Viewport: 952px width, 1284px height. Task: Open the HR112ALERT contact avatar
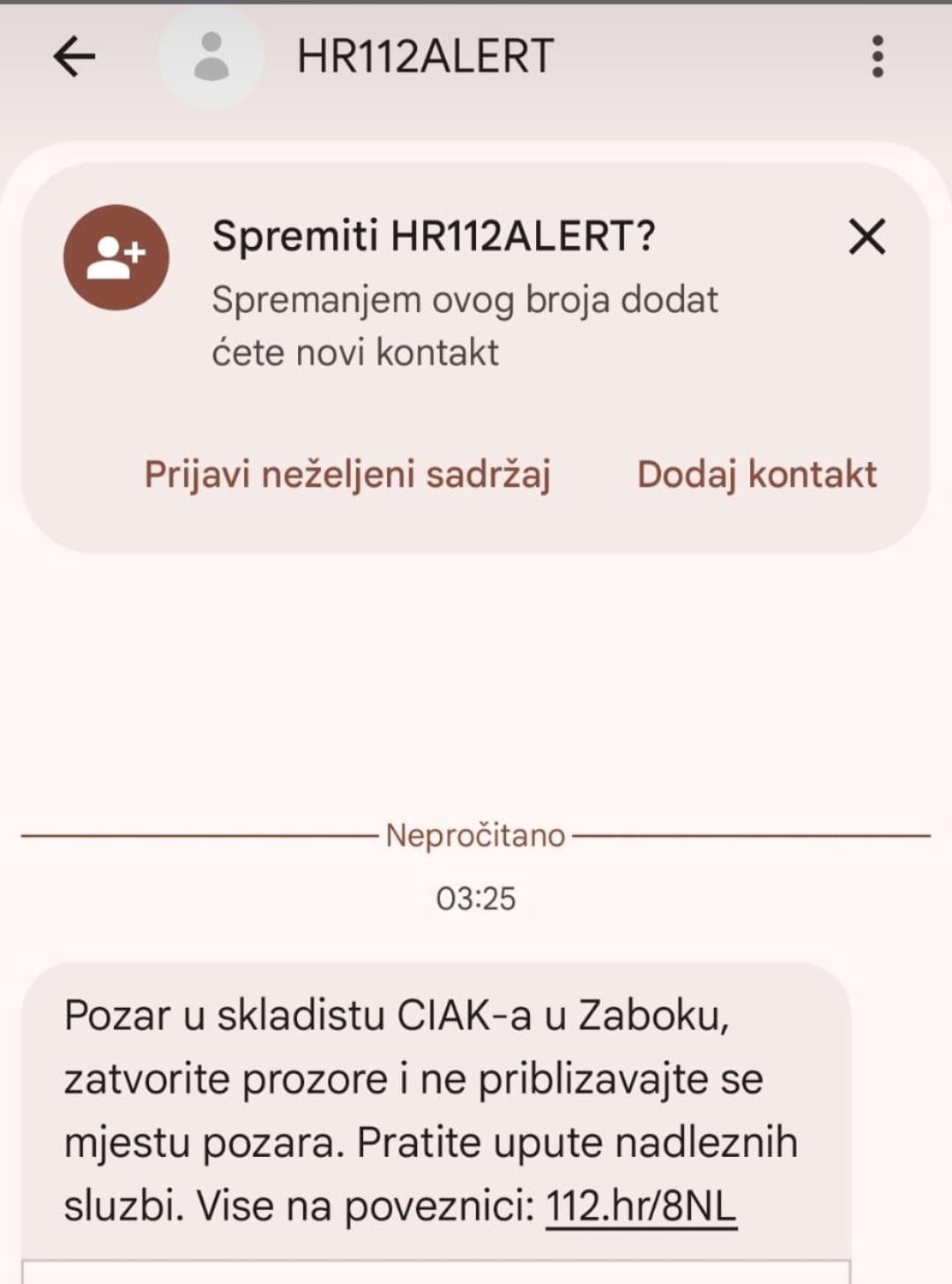pyautogui.click(x=212, y=57)
